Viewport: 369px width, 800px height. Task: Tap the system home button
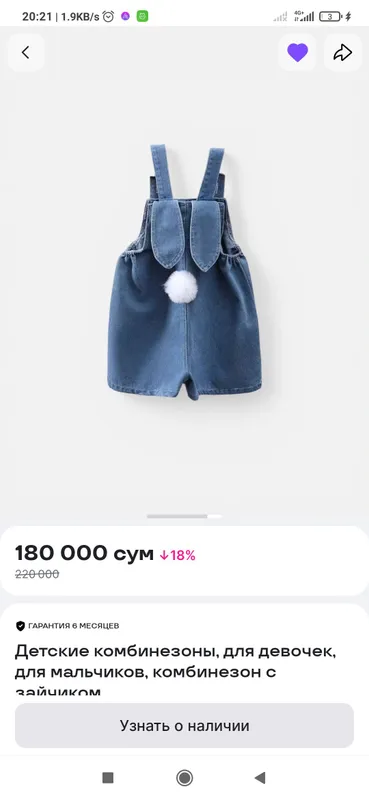click(x=184, y=778)
